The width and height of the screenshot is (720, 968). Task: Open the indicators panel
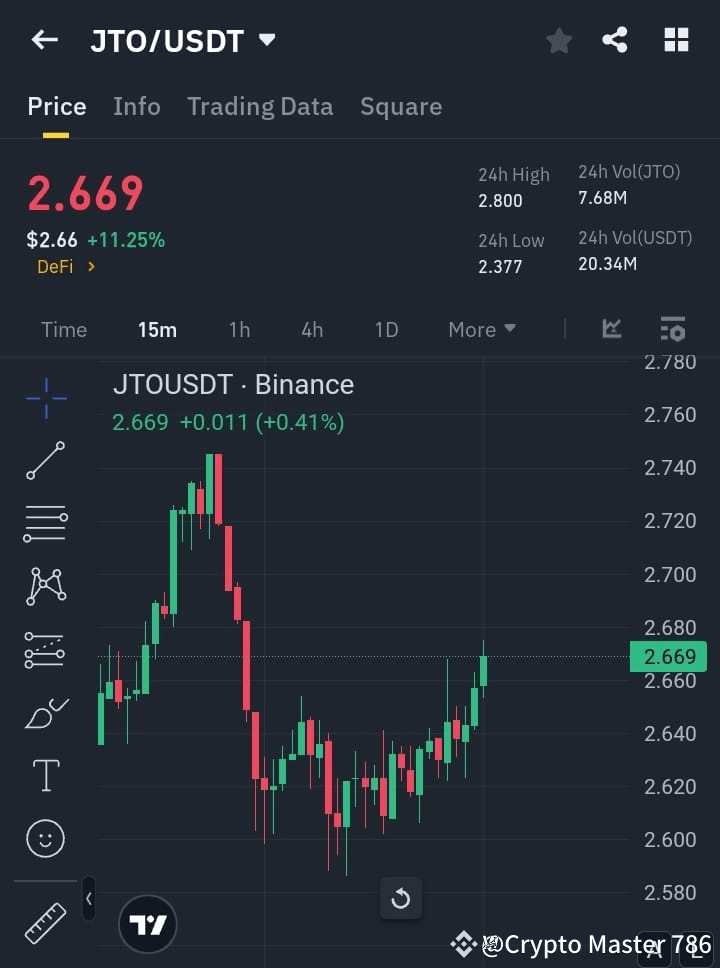pyautogui.click(x=611, y=329)
